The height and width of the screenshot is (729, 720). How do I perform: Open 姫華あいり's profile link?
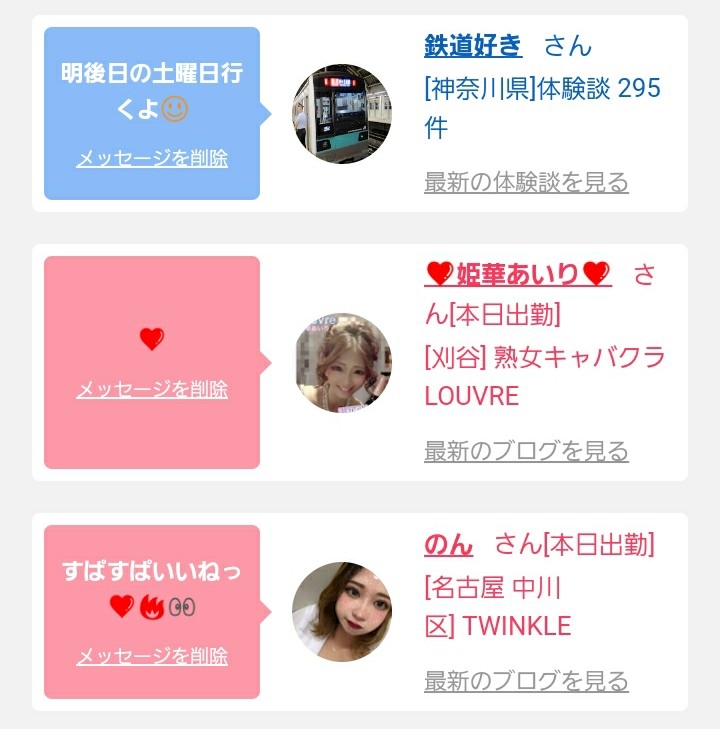click(518, 274)
